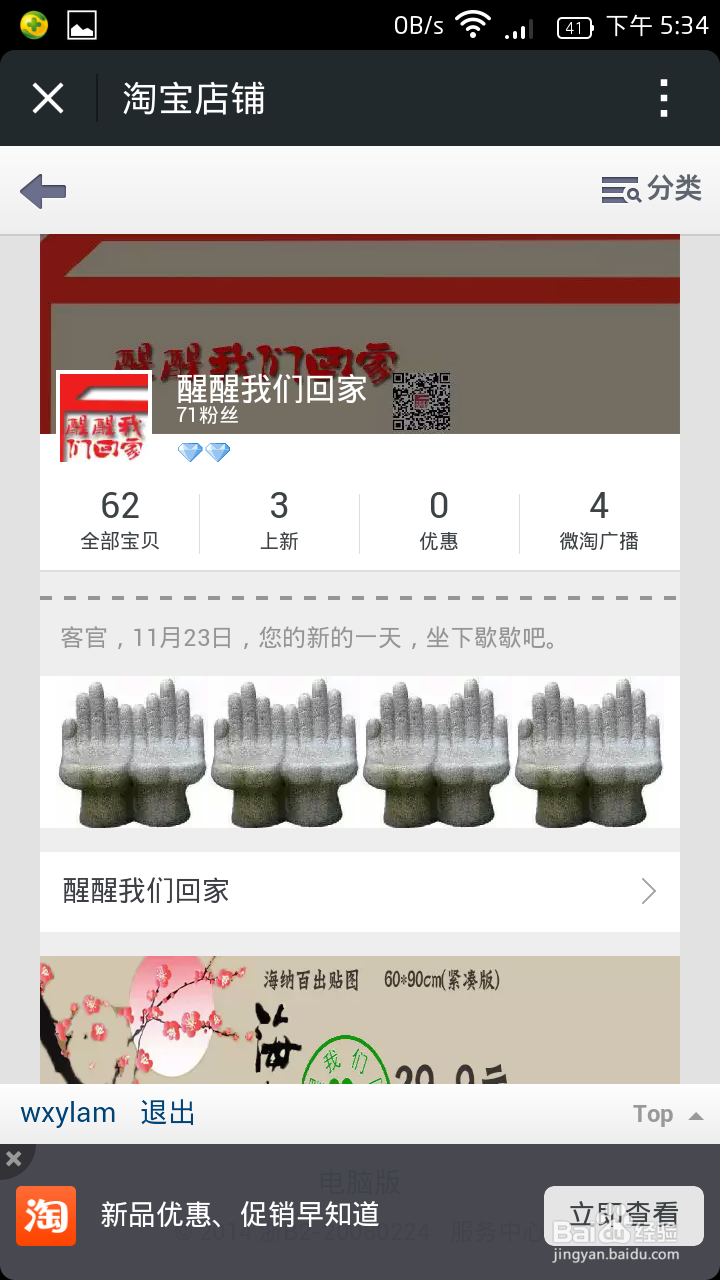Open the 全部宝贝 tab showing 62 items
The height and width of the screenshot is (1280, 720).
click(119, 518)
